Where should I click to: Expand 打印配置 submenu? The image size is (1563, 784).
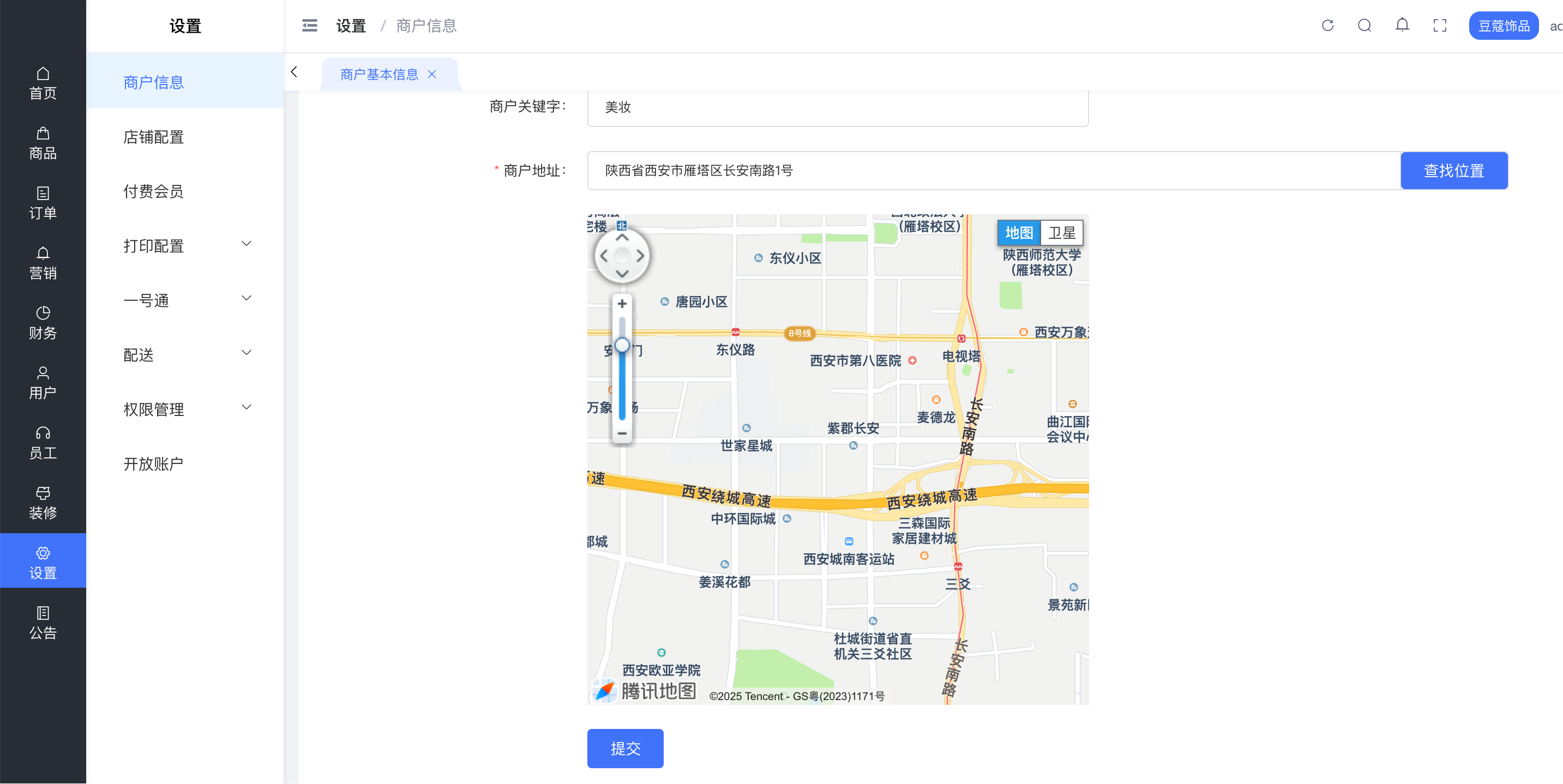185,246
